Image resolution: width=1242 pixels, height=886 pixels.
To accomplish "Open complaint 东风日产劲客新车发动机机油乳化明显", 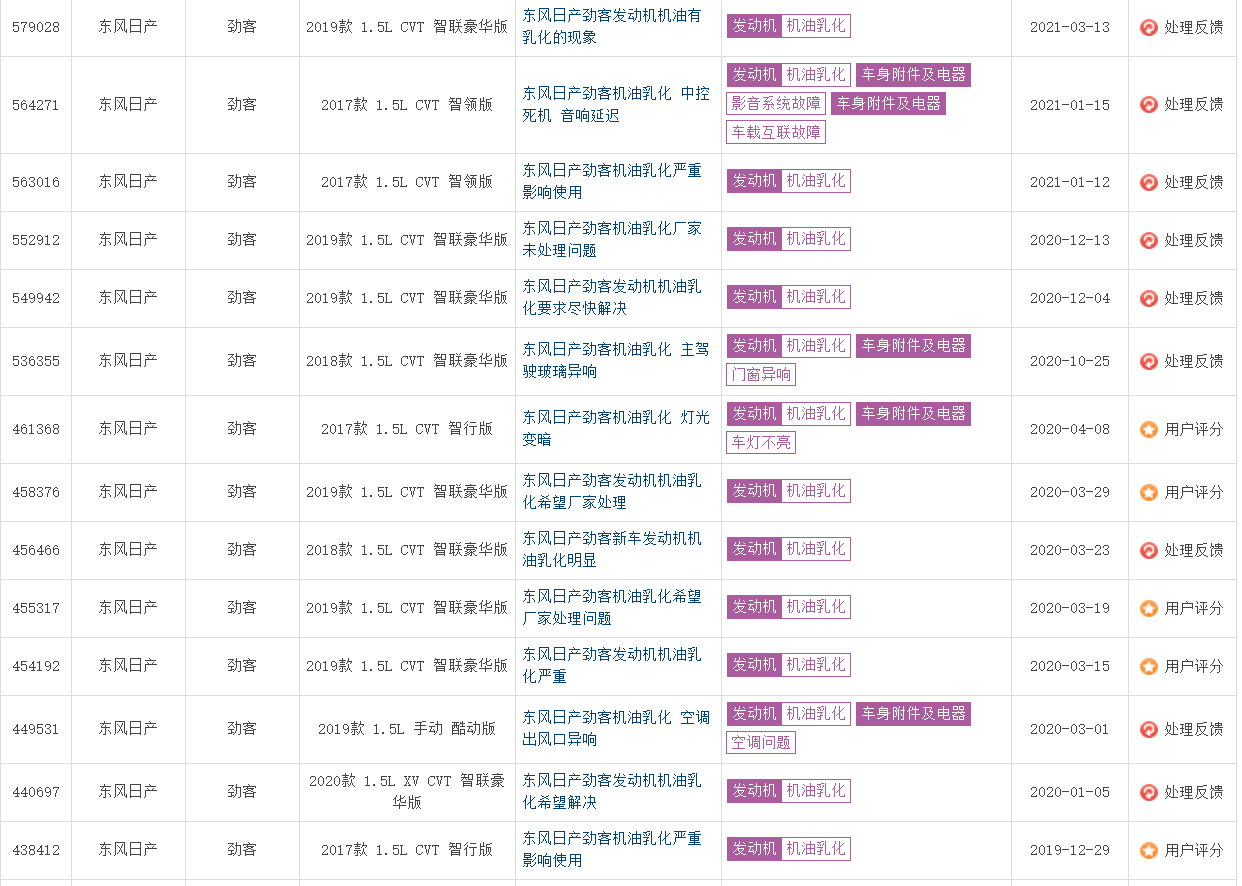I will pos(612,549).
